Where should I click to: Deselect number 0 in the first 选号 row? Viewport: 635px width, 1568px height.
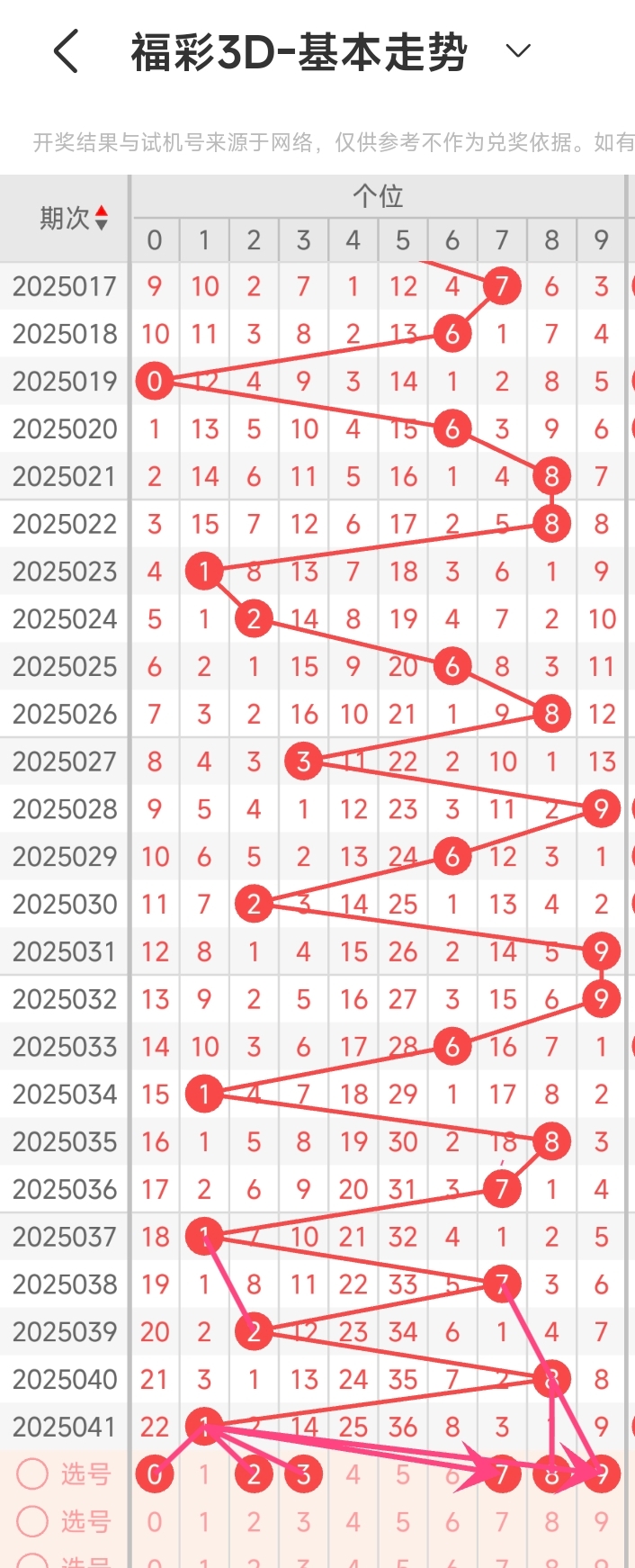(x=155, y=1474)
